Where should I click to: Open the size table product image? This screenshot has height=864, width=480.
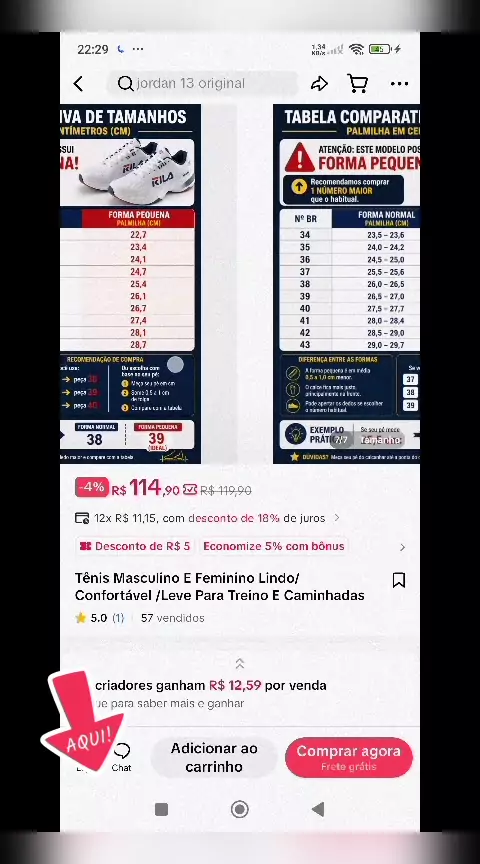tap(240, 284)
